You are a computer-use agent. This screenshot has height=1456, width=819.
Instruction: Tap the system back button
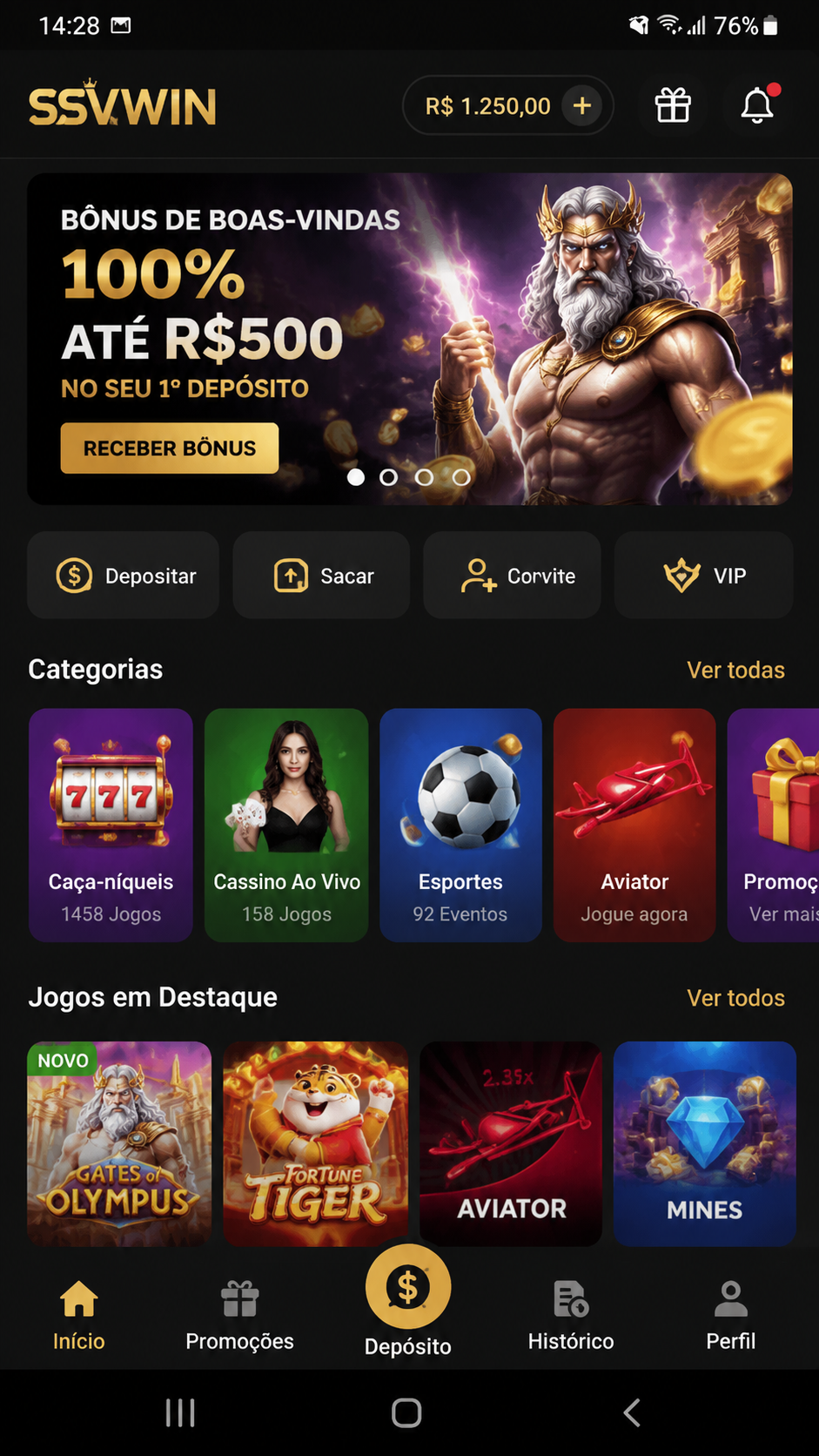coord(633,1412)
